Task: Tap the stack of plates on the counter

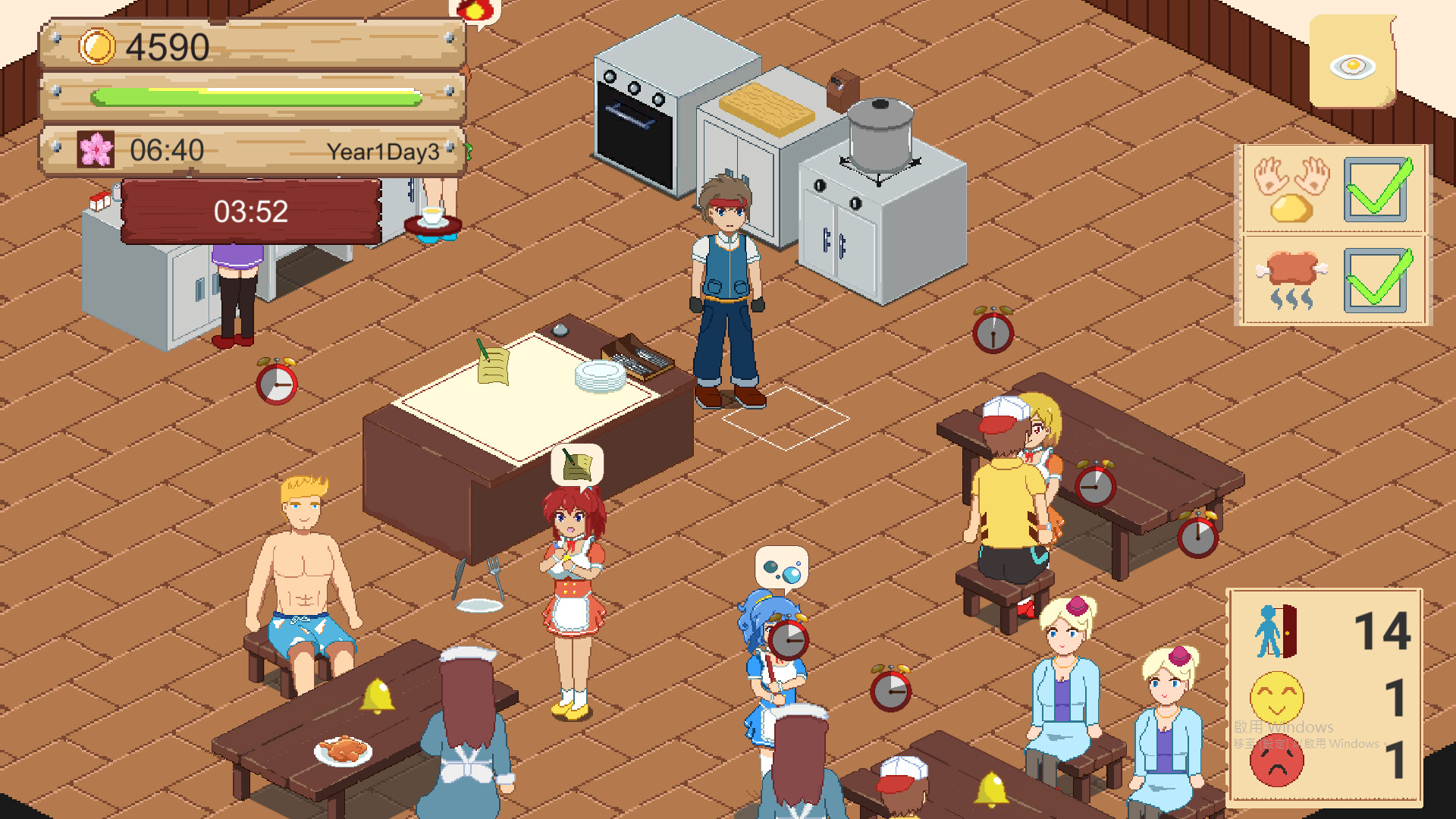Action: 600,375
